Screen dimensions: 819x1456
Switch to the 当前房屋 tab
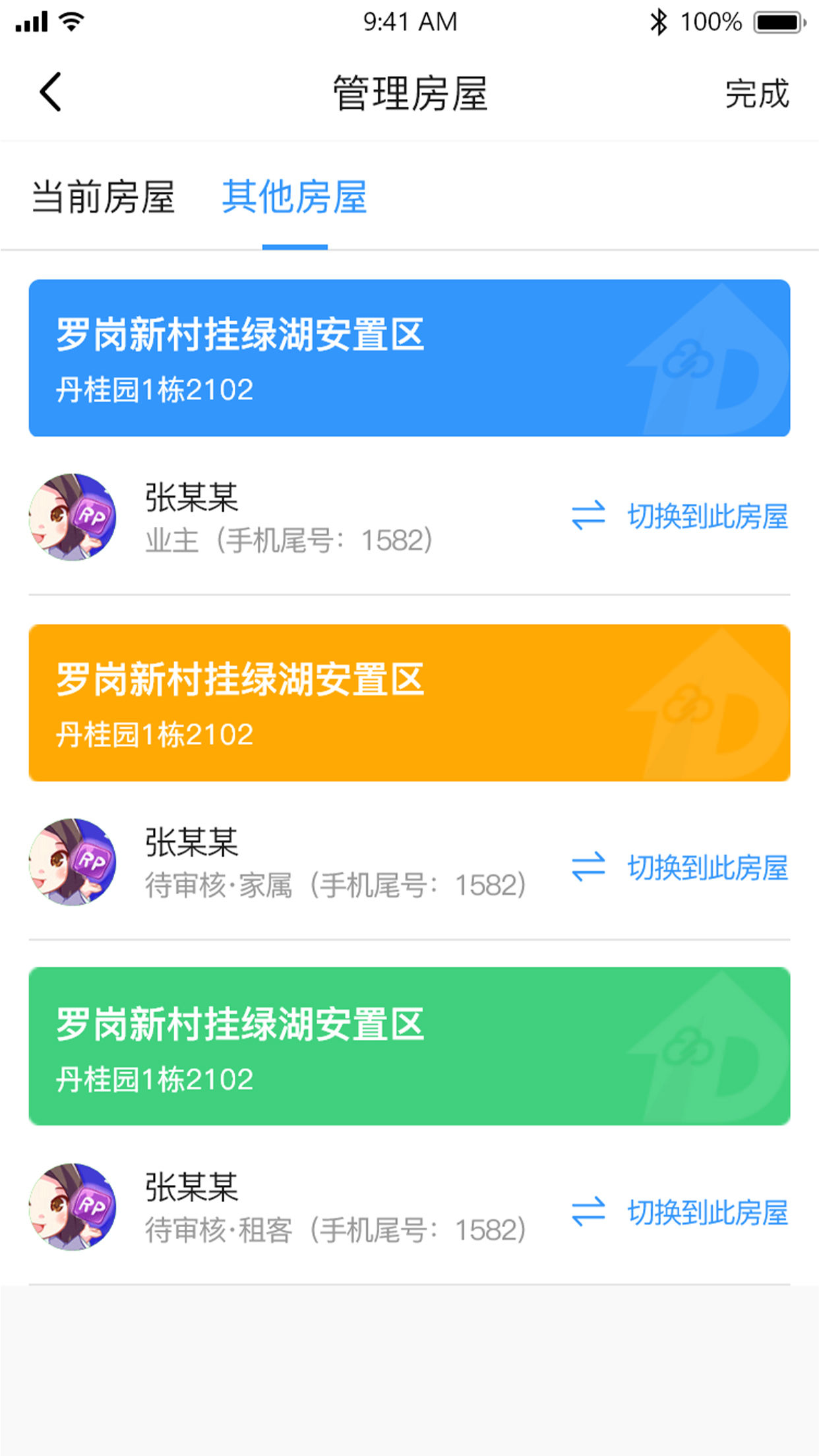click(103, 197)
